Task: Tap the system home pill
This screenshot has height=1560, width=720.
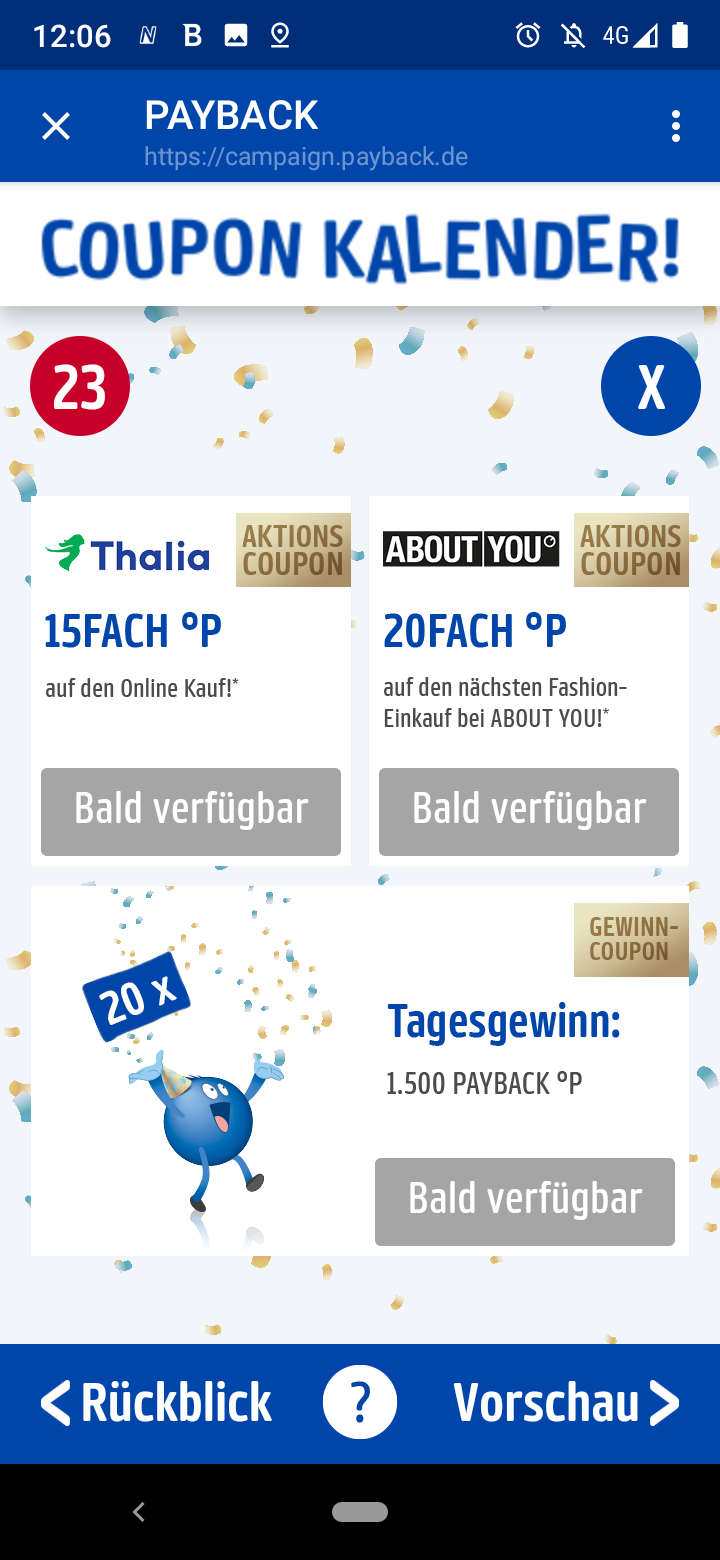Action: pos(360,1512)
